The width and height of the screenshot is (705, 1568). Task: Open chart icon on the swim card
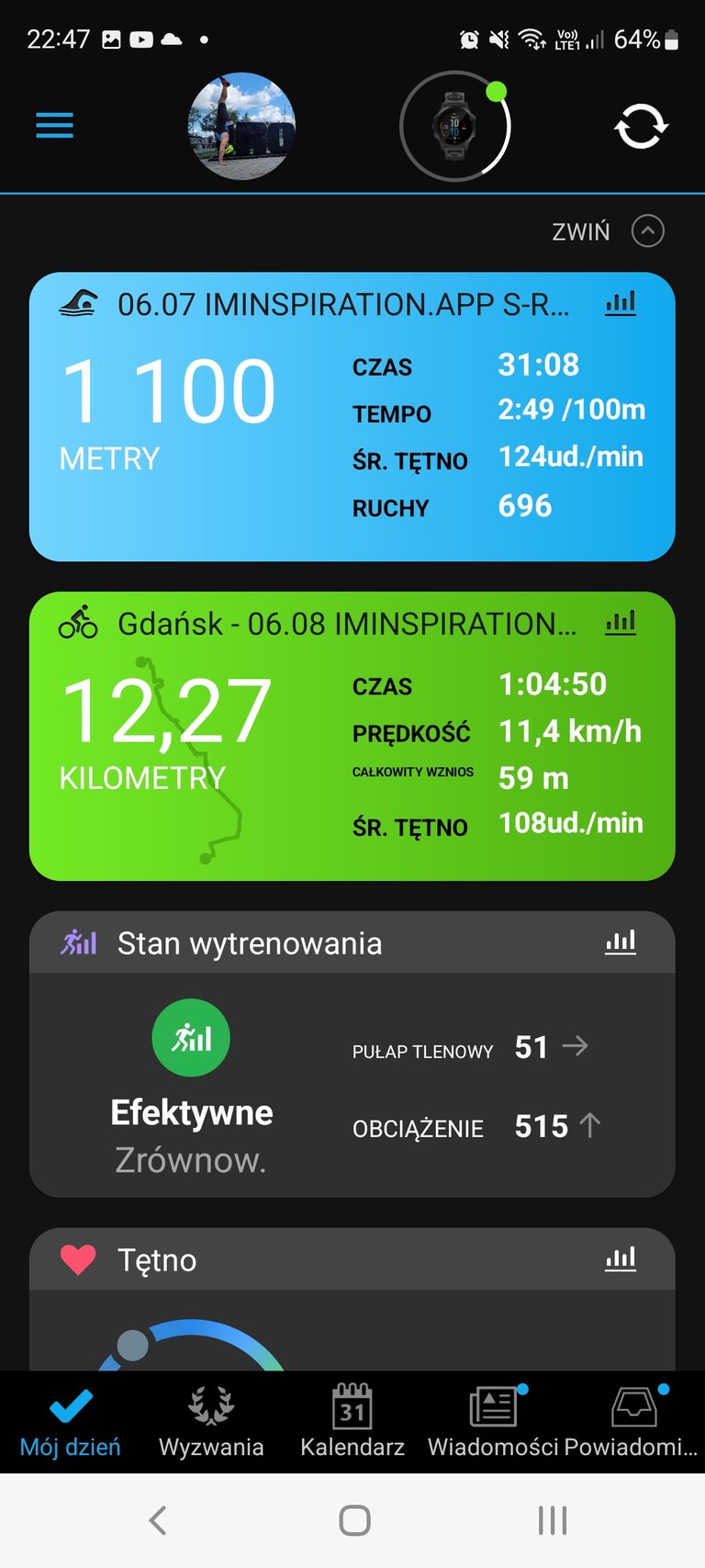pos(621,303)
